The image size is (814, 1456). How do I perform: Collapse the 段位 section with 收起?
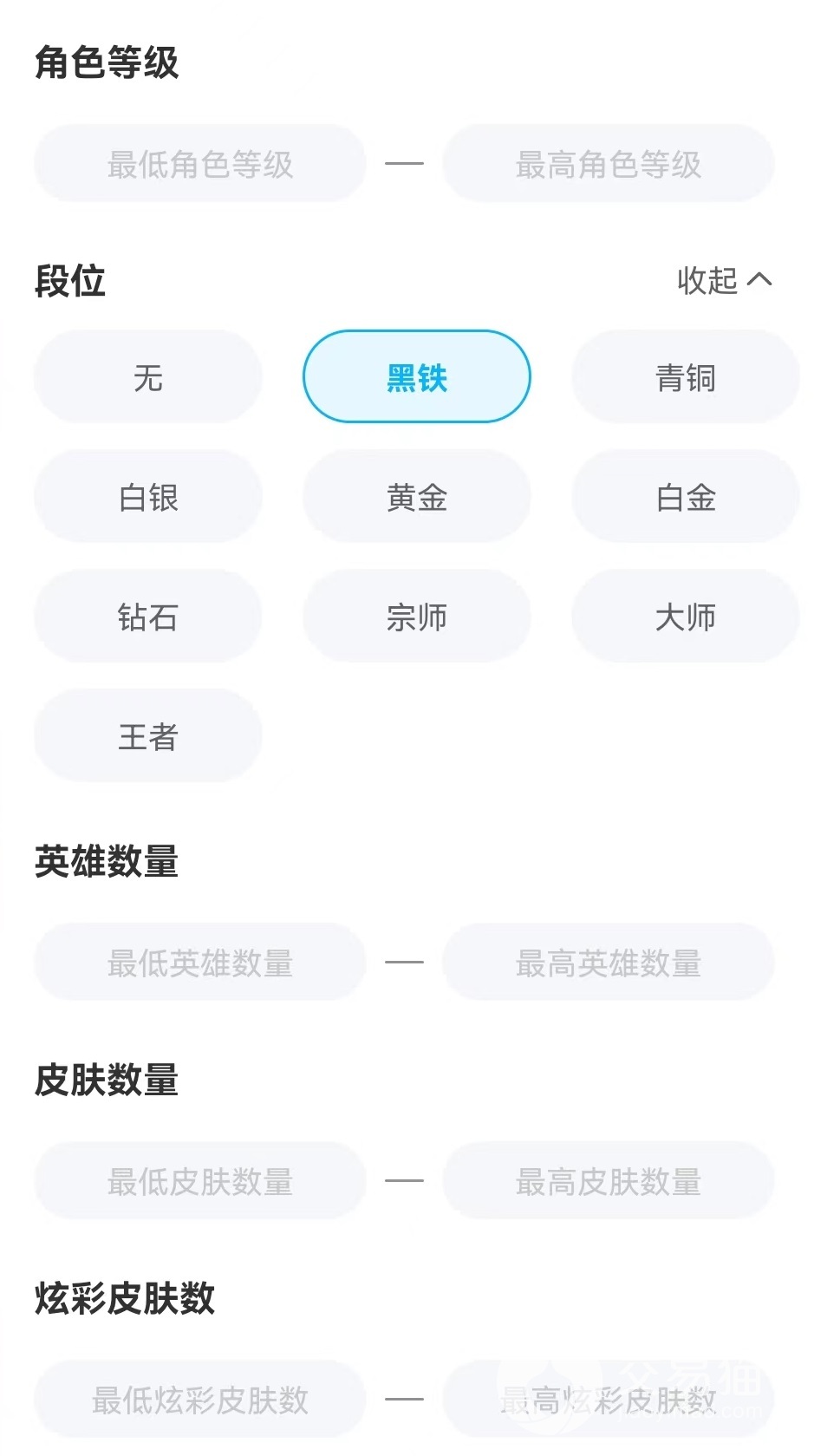coord(724,280)
